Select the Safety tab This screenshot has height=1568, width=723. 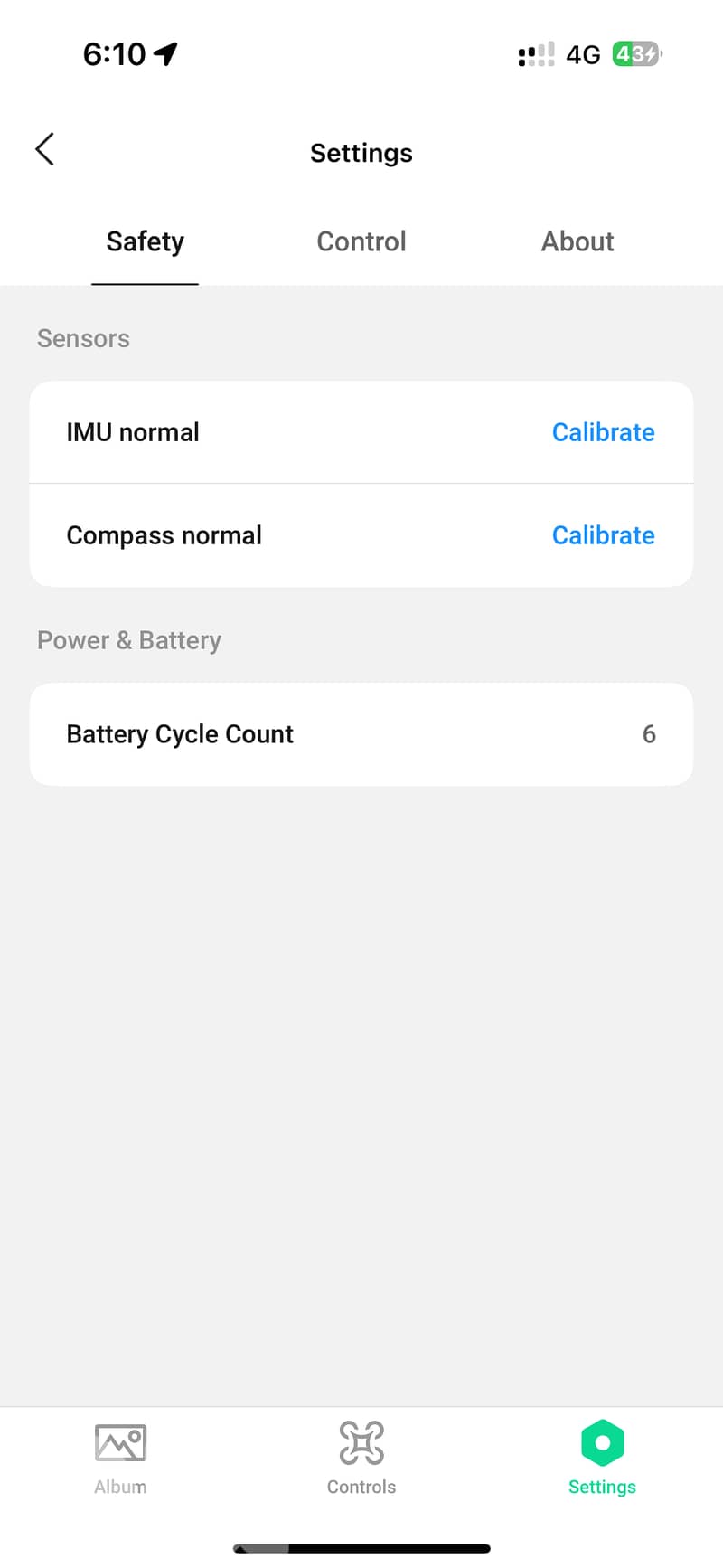145,241
